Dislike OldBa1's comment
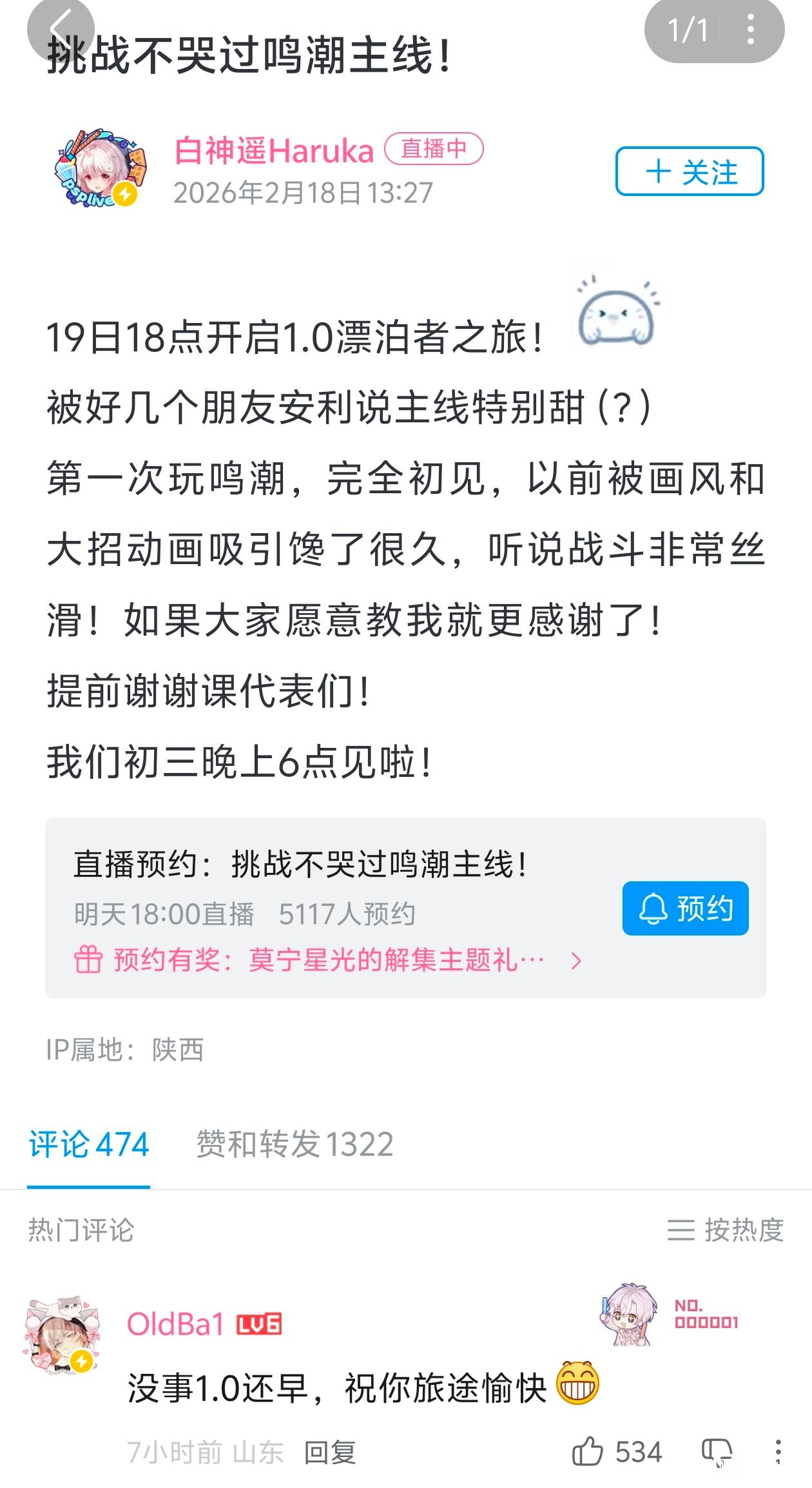This screenshot has height=1488, width=812. point(717,1452)
